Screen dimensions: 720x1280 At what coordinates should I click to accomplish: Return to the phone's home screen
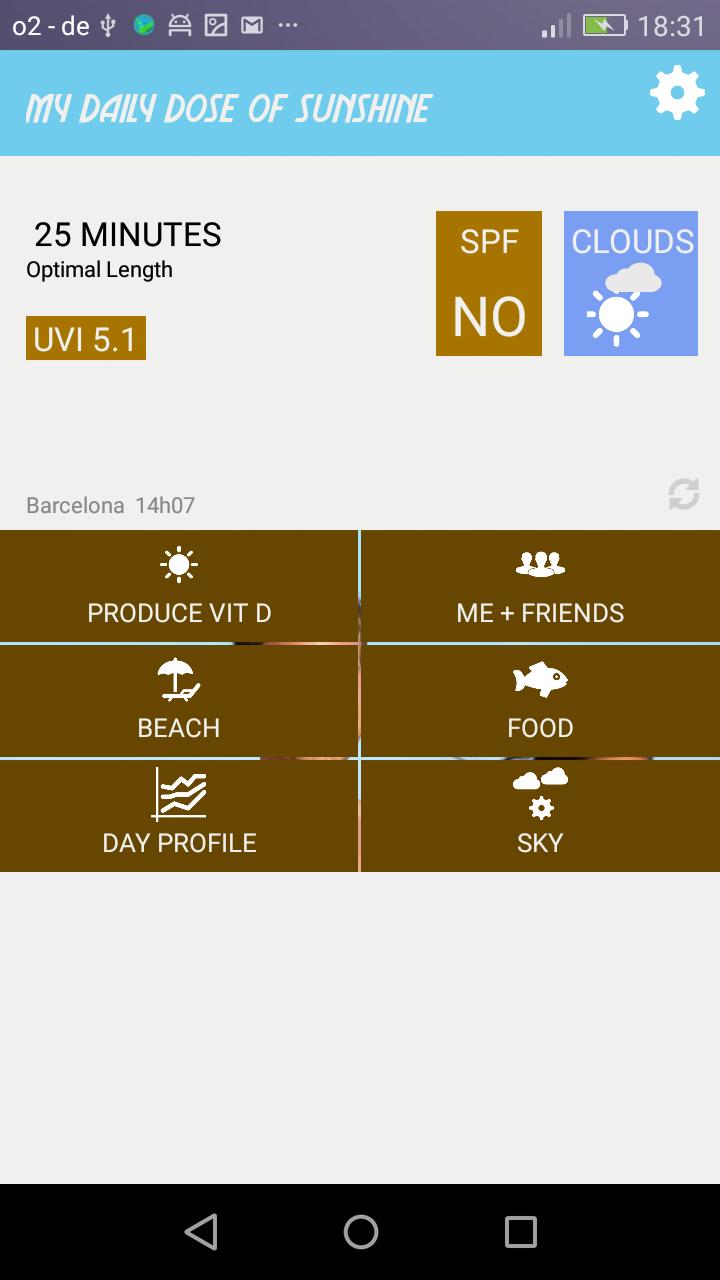click(360, 1231)
